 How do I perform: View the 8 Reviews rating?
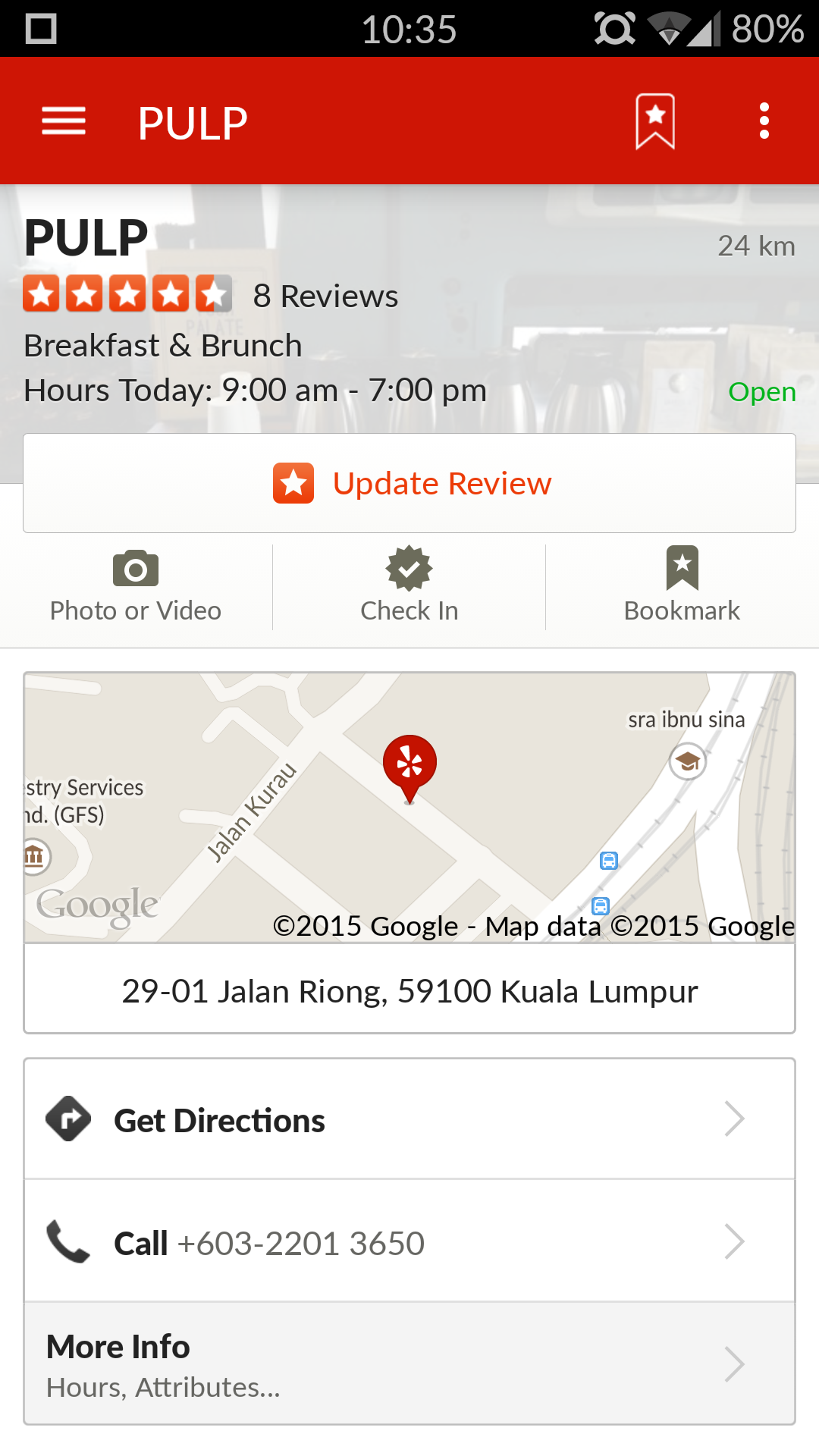211,295
